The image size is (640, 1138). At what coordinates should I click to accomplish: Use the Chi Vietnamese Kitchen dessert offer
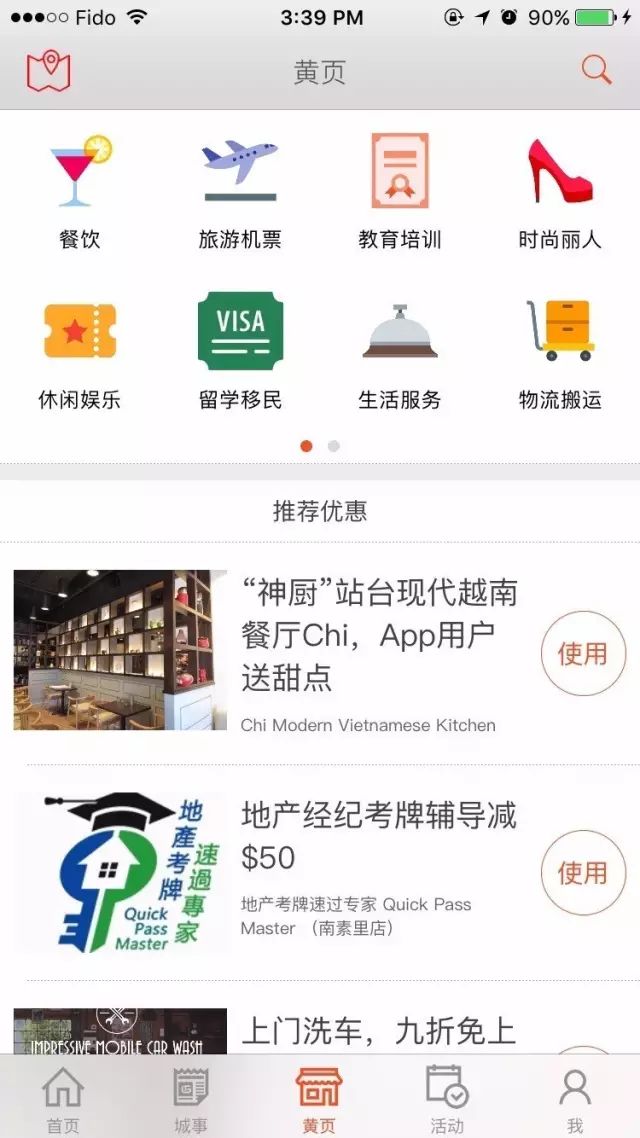point(583,653)
